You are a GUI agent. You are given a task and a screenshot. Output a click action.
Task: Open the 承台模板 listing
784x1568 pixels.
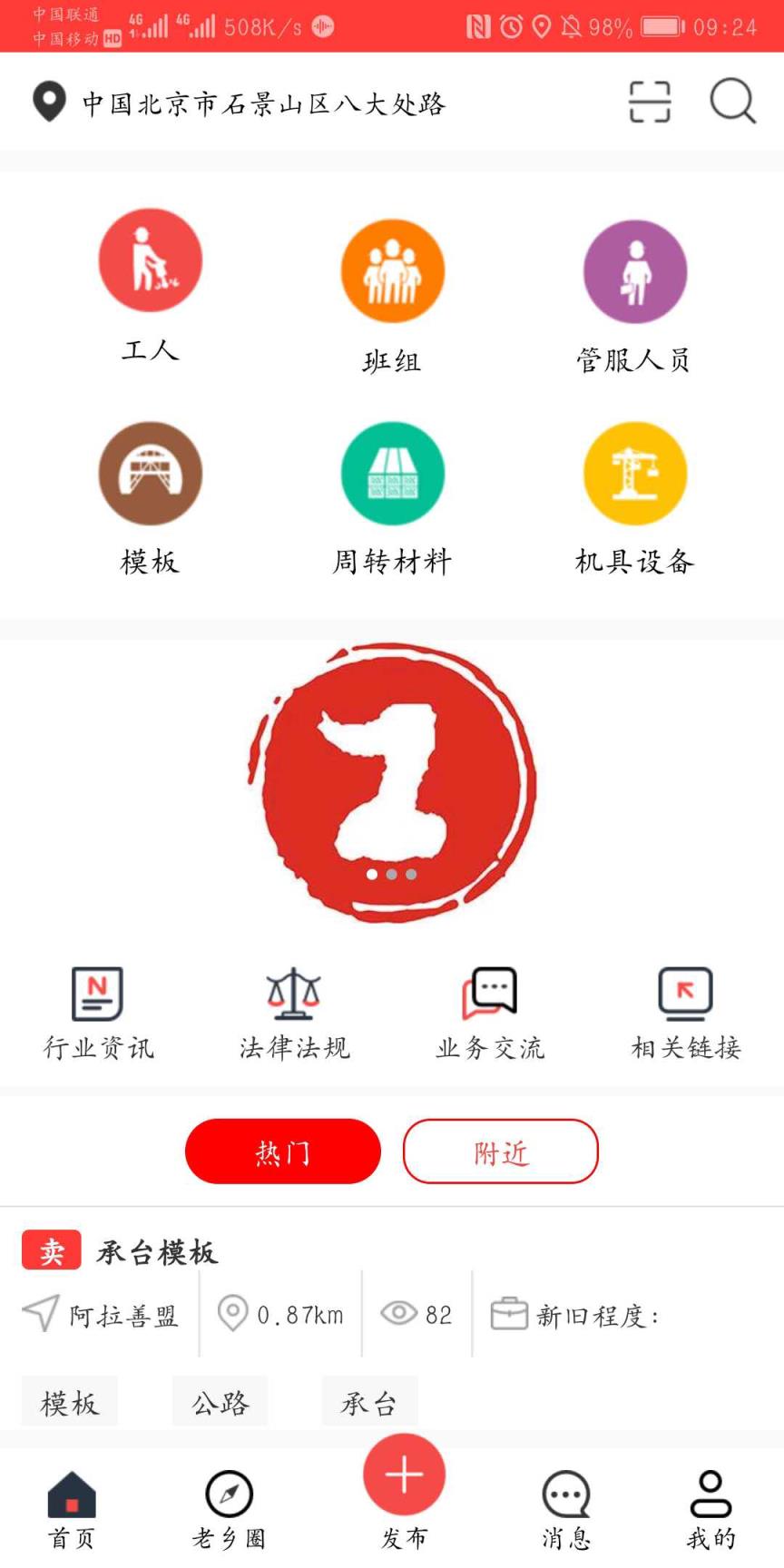click(162, 1250)
